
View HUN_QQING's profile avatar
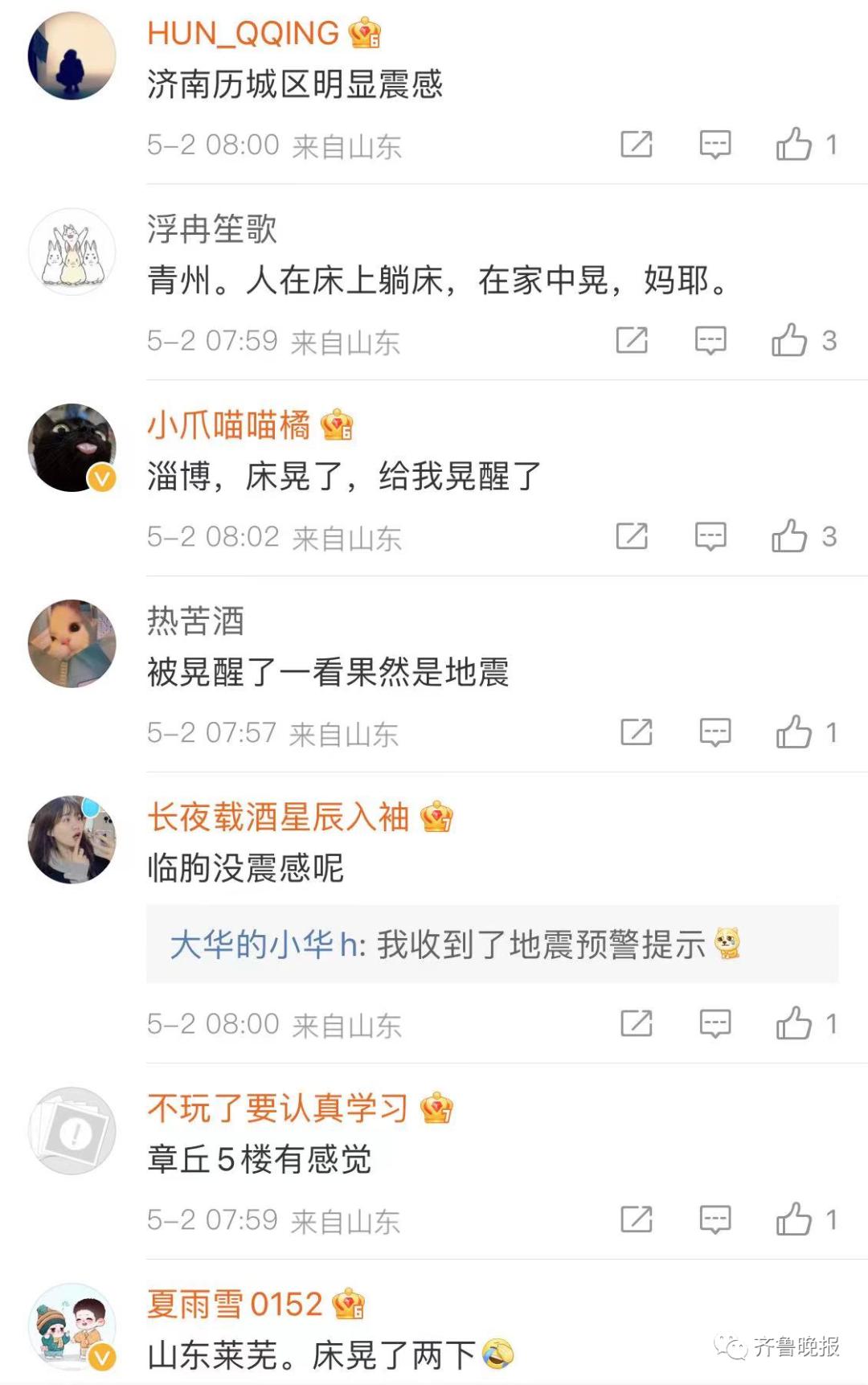pyautogui.click(x=72, y=56)
